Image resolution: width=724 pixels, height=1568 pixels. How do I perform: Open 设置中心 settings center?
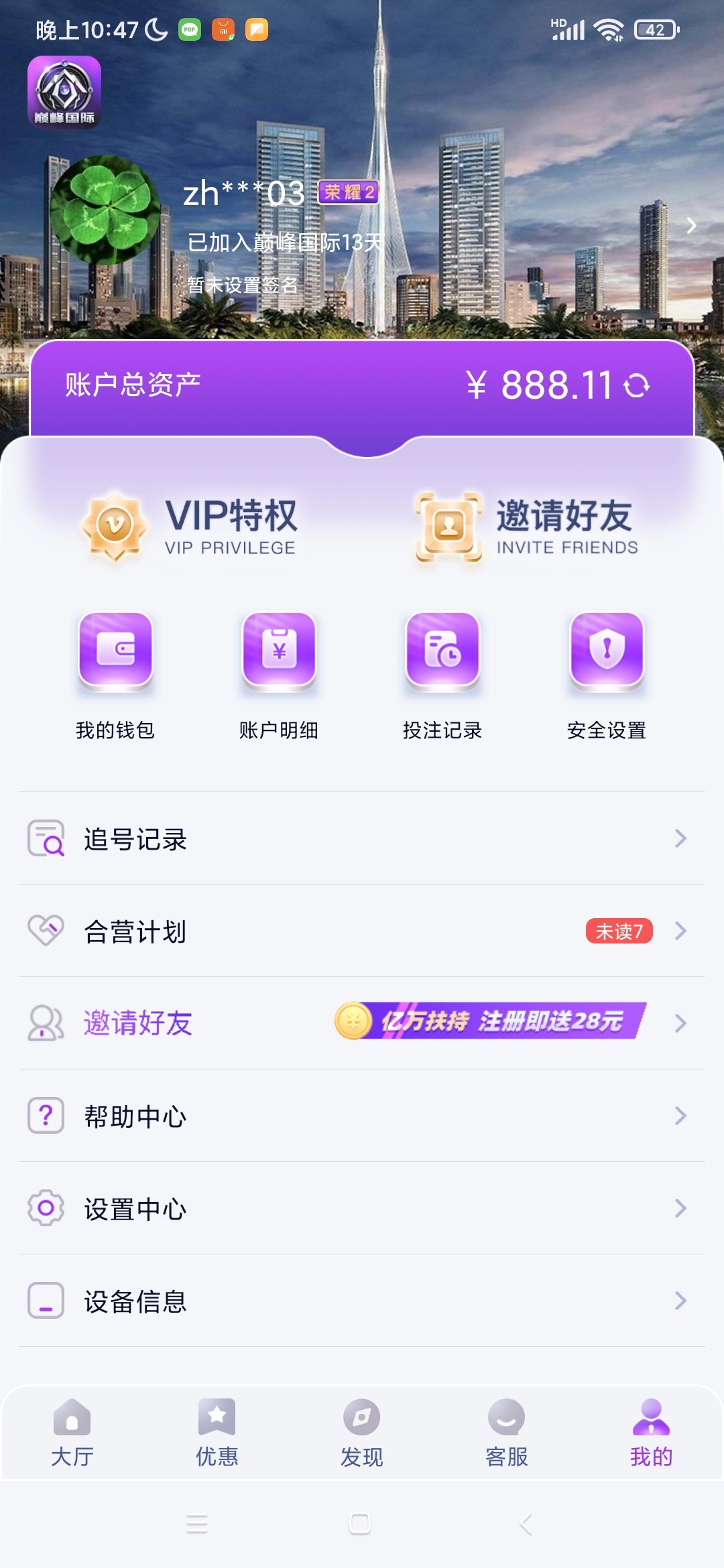(362, 1208)
